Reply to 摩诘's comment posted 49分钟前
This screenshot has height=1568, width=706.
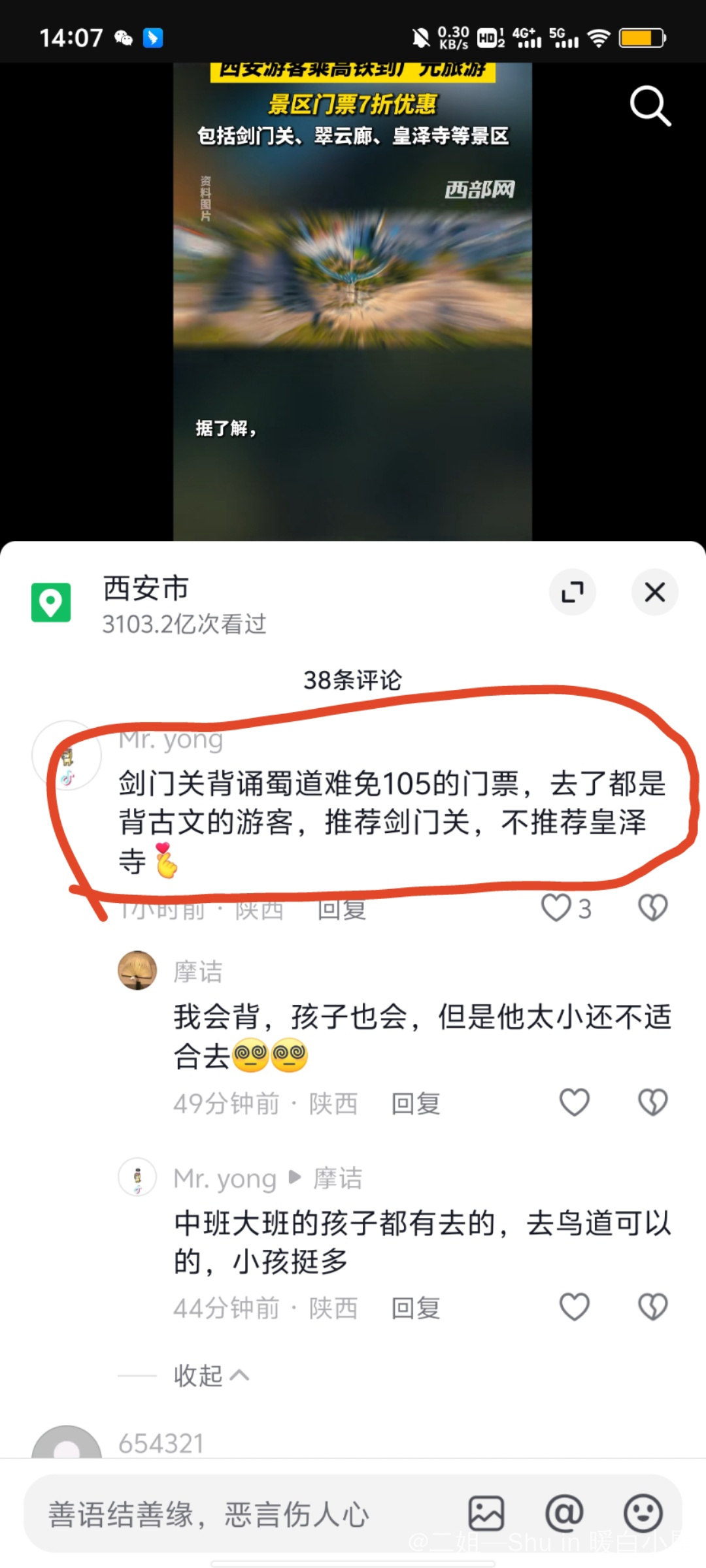(416, 1103)
